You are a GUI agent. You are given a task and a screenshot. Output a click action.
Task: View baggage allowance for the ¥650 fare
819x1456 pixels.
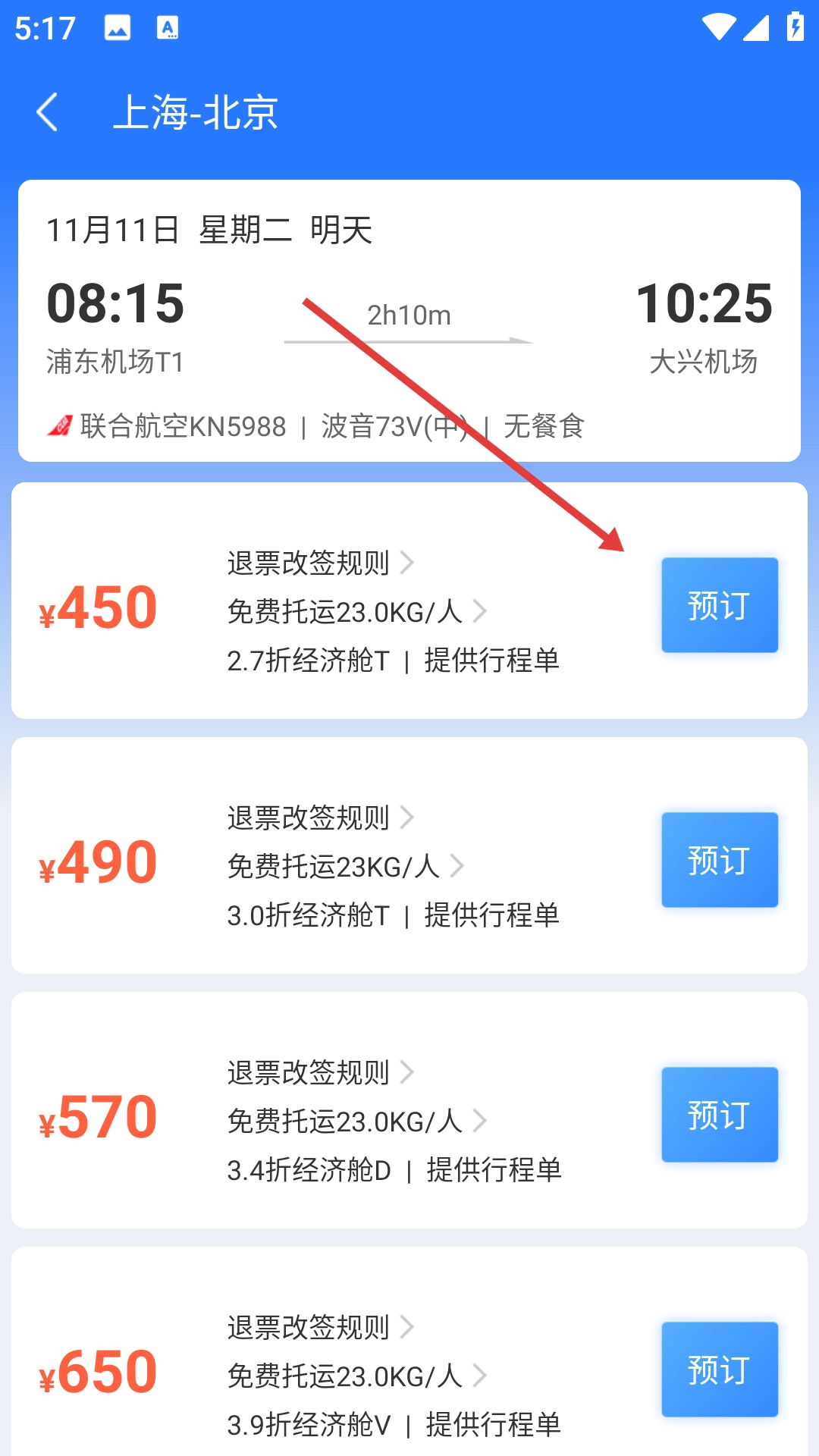tap(356, 1376)
